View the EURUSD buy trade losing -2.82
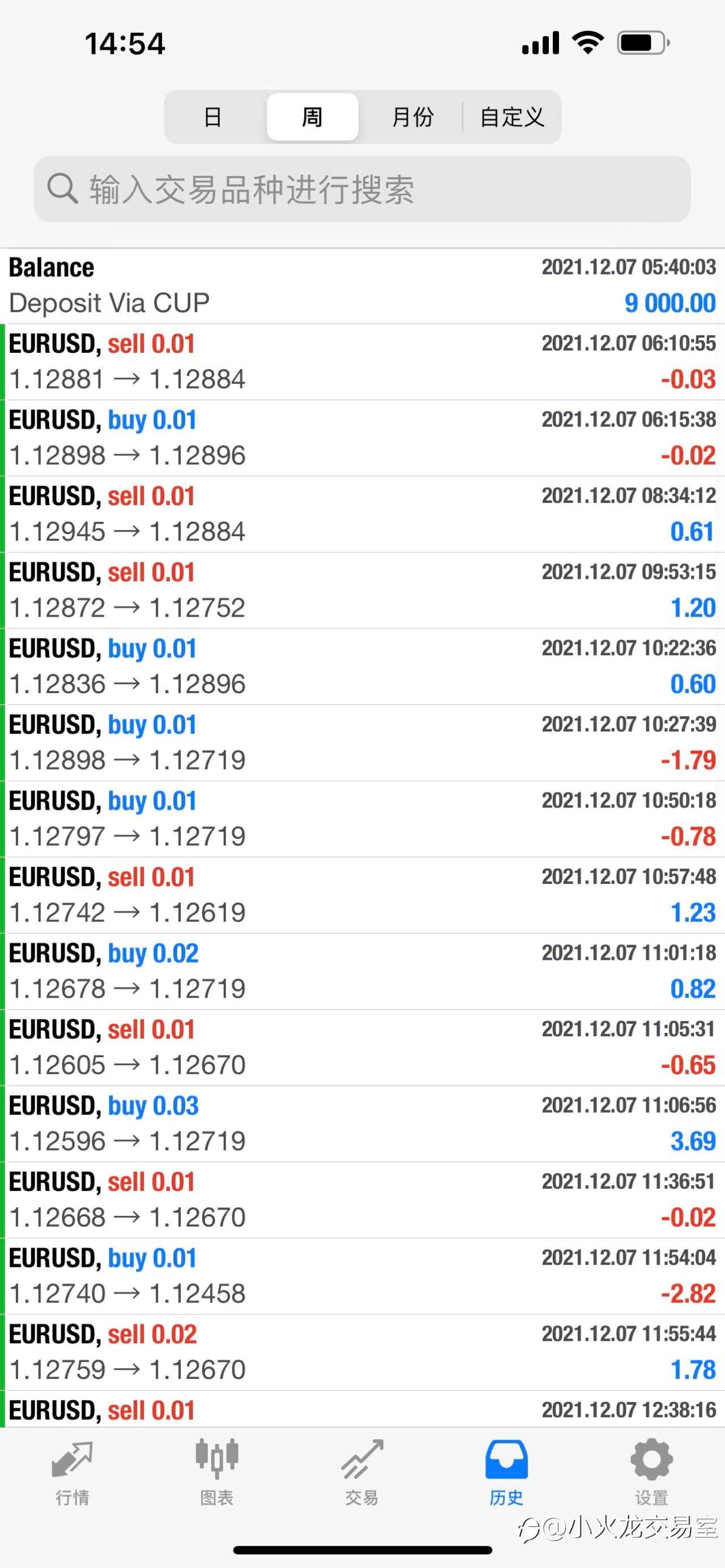The height and width of the screenshot is (1568, 725). coord(362,1276)
